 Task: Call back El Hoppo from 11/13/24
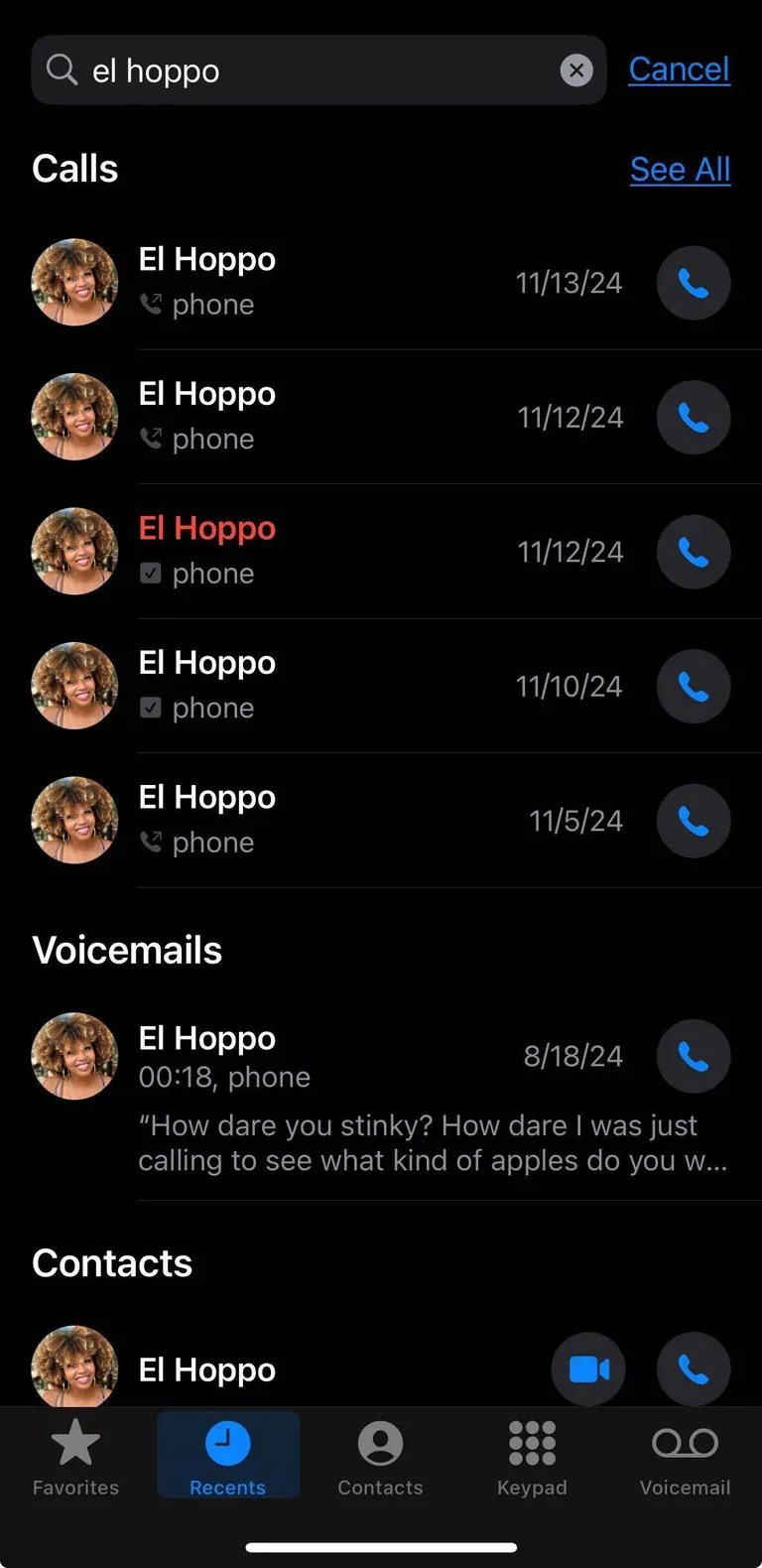(x=694, y=283)
